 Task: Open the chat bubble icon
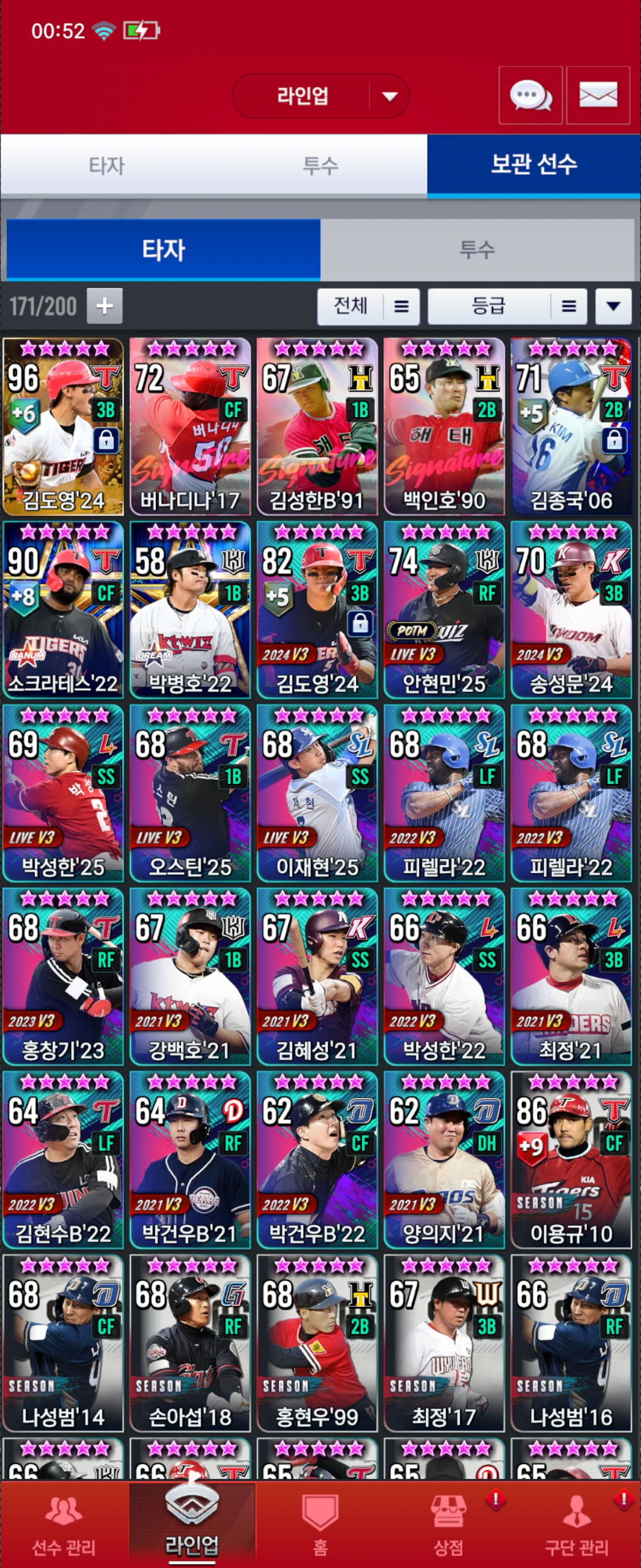click(x=529, y=96)
